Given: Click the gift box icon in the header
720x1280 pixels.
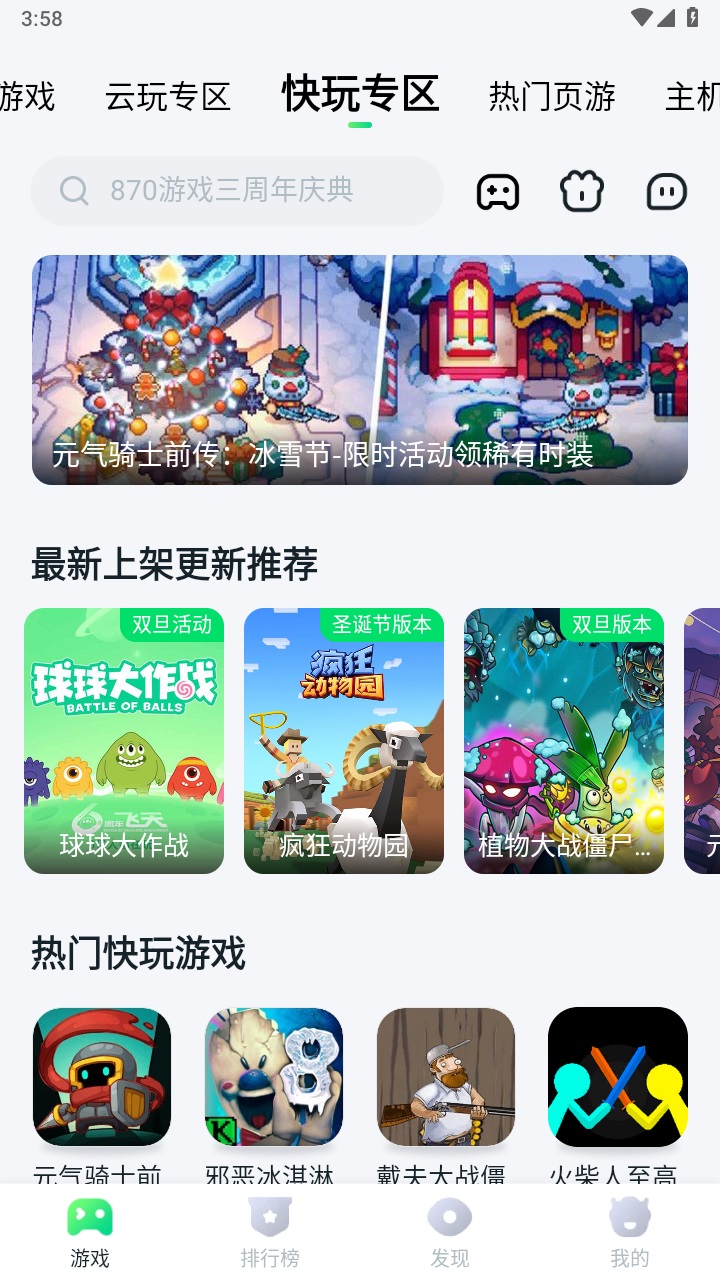Looking at the screenshot, I should click(581, 191).
